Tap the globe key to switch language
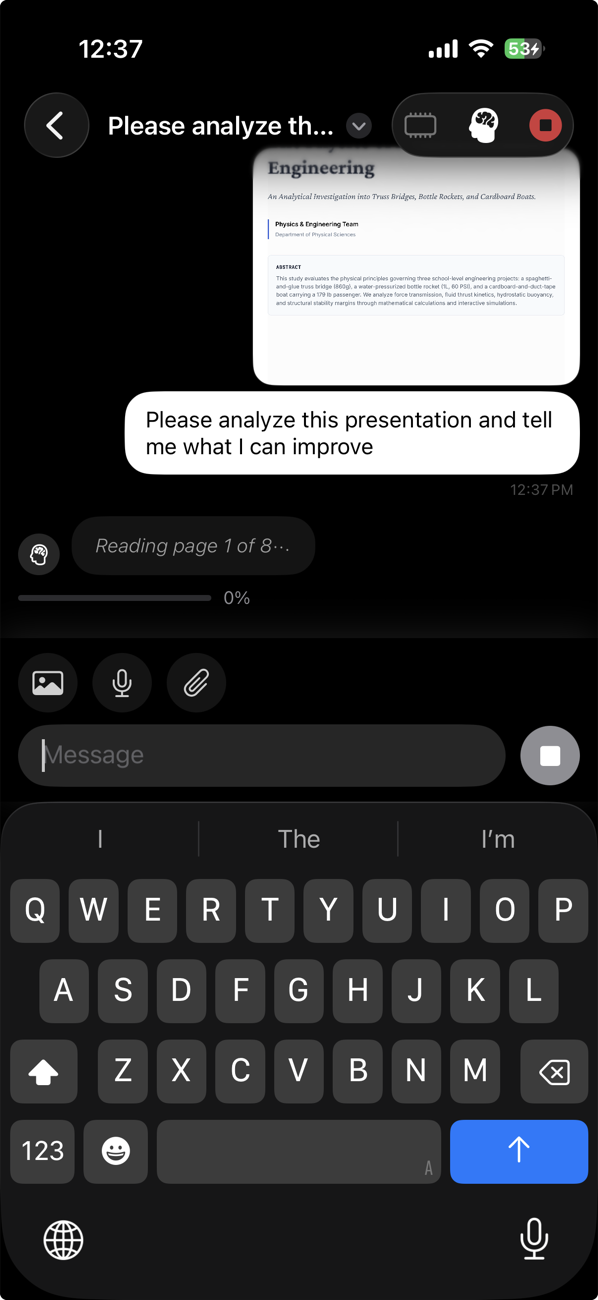Viewport: 598px width, 1300px height. (x=64, y=1241)
